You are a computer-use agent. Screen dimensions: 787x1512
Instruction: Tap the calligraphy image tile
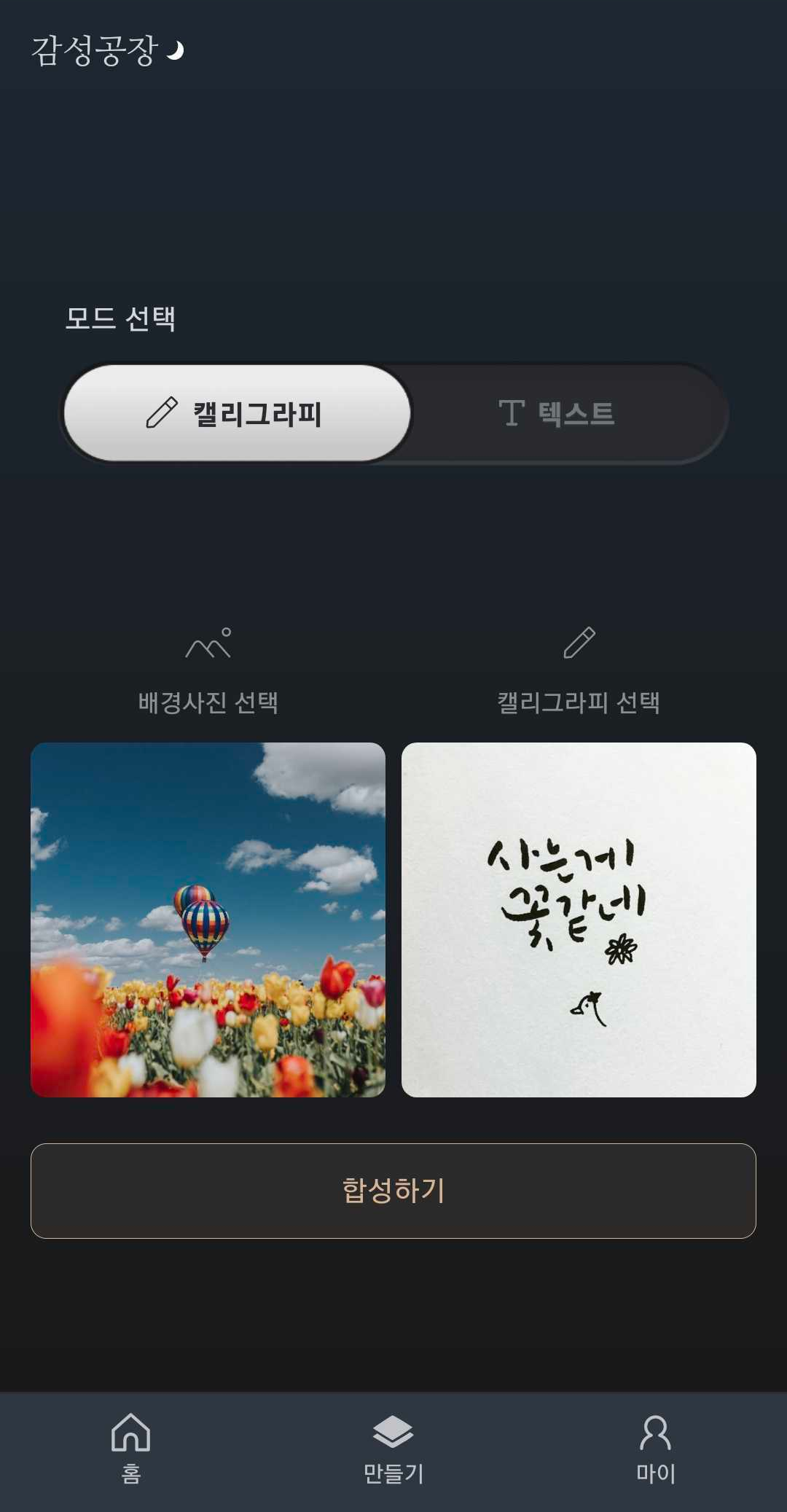[x=579, y=920]
